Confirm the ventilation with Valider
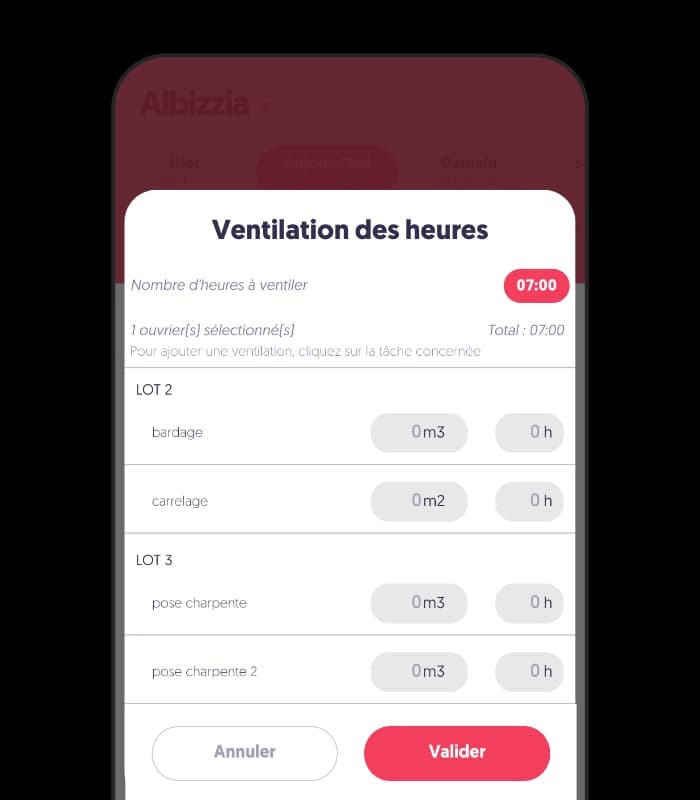Image resolution: width=700 pixels, height=800 pixels. click(x=457, y=752)
